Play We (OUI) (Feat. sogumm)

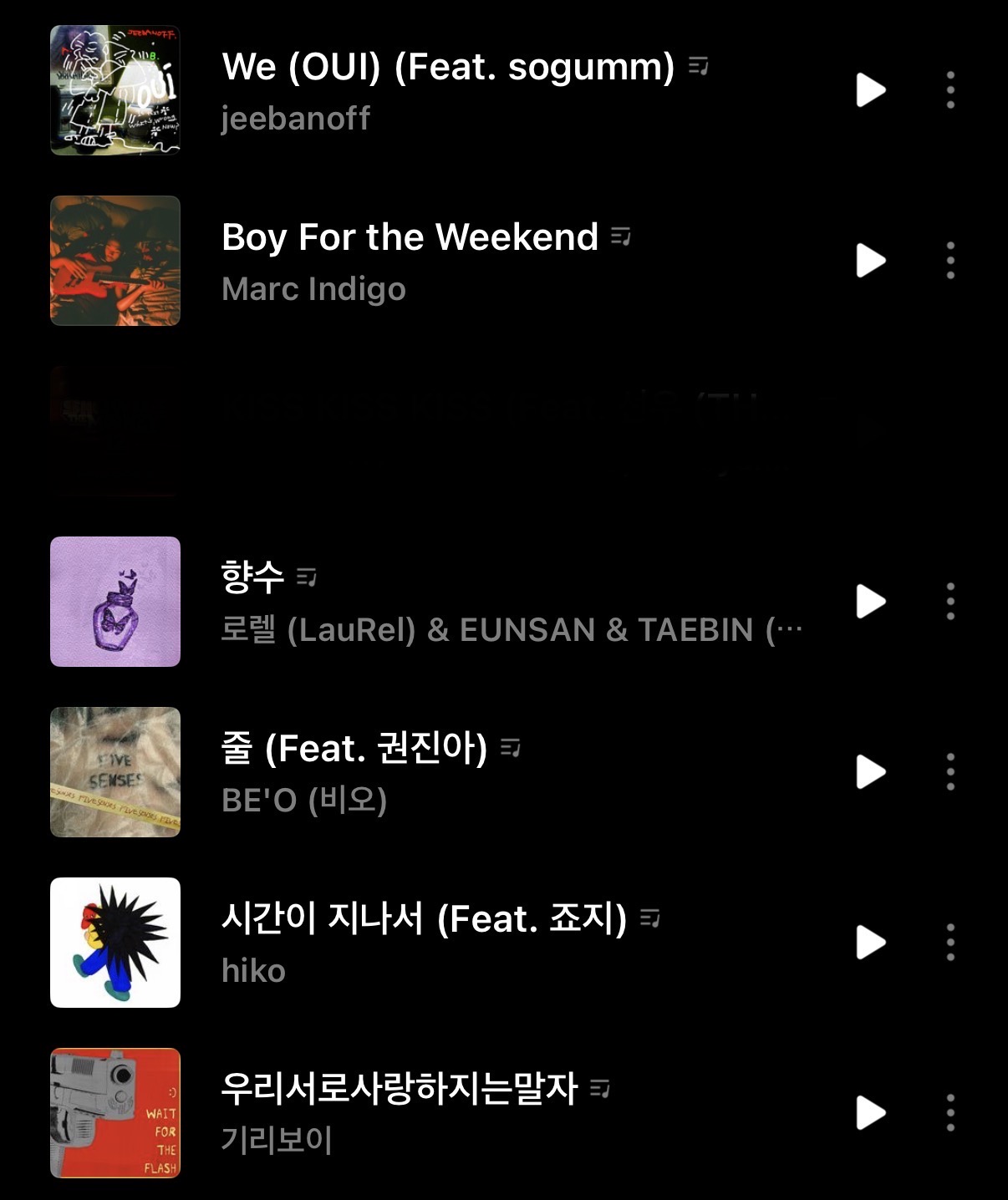click(870, 90)
